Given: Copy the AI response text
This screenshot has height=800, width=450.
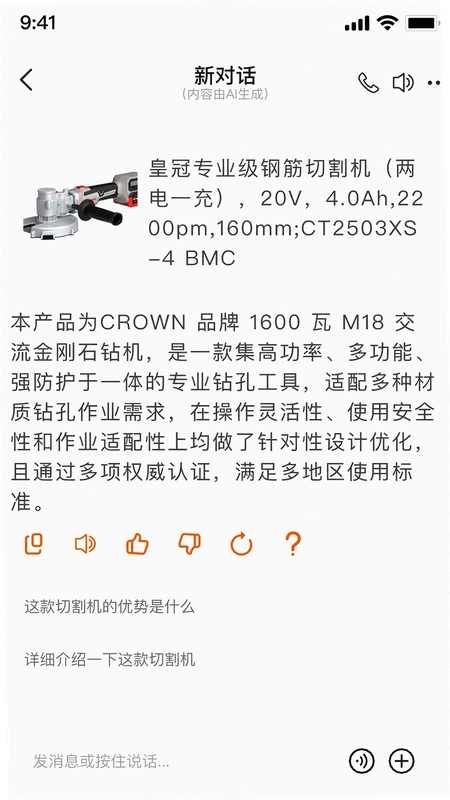Looking at the screenshot, I should click(x=34, y=544).
